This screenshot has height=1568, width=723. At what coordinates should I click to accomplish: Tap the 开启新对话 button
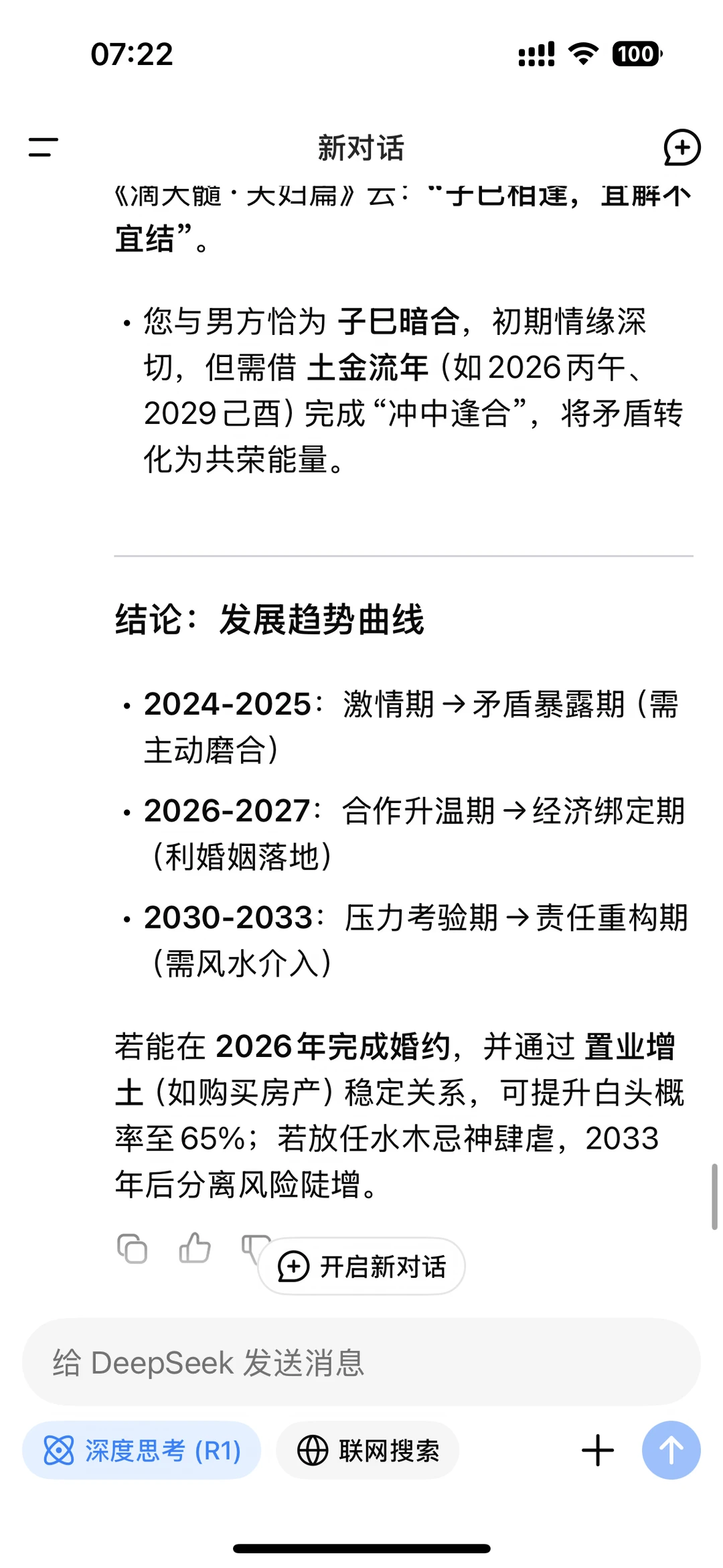361,1266
